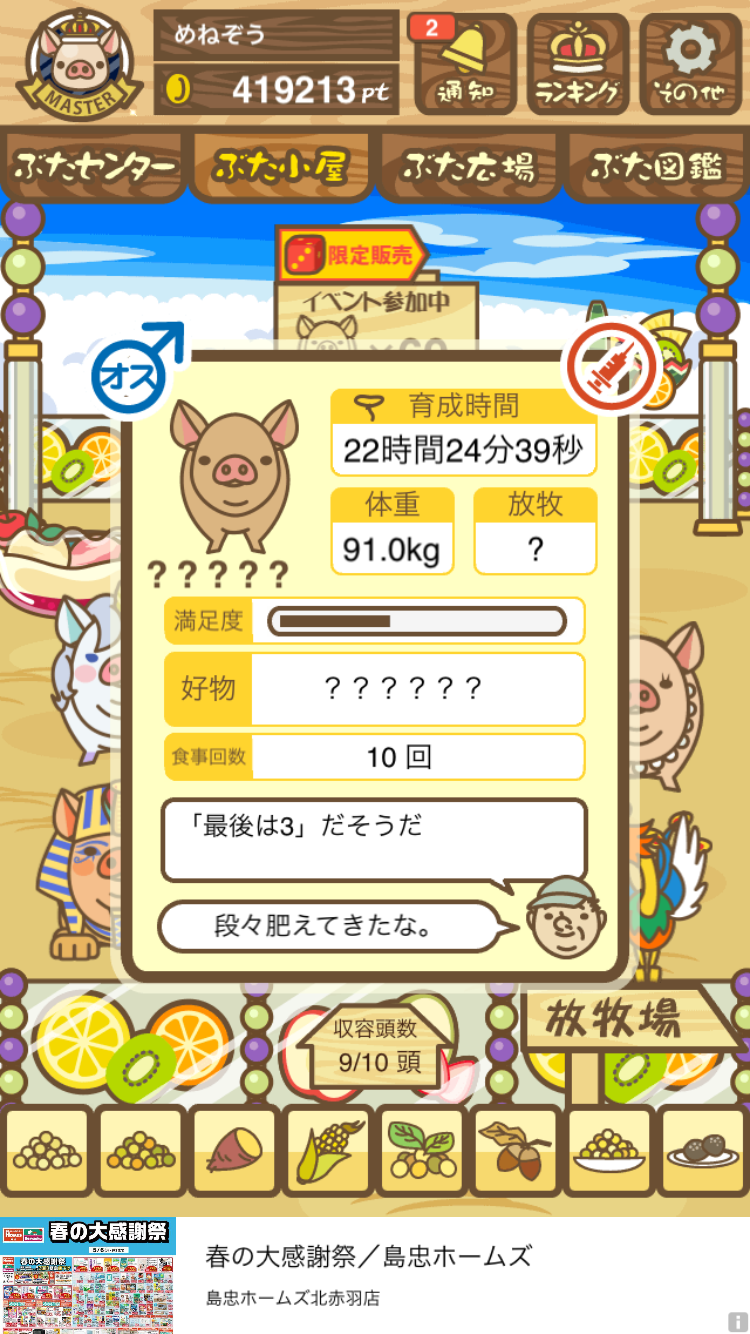Open the 通知 notifications bell
The height and width of the screenshot is (1334, 750).
pyautogui.click(x=465, y=62)
